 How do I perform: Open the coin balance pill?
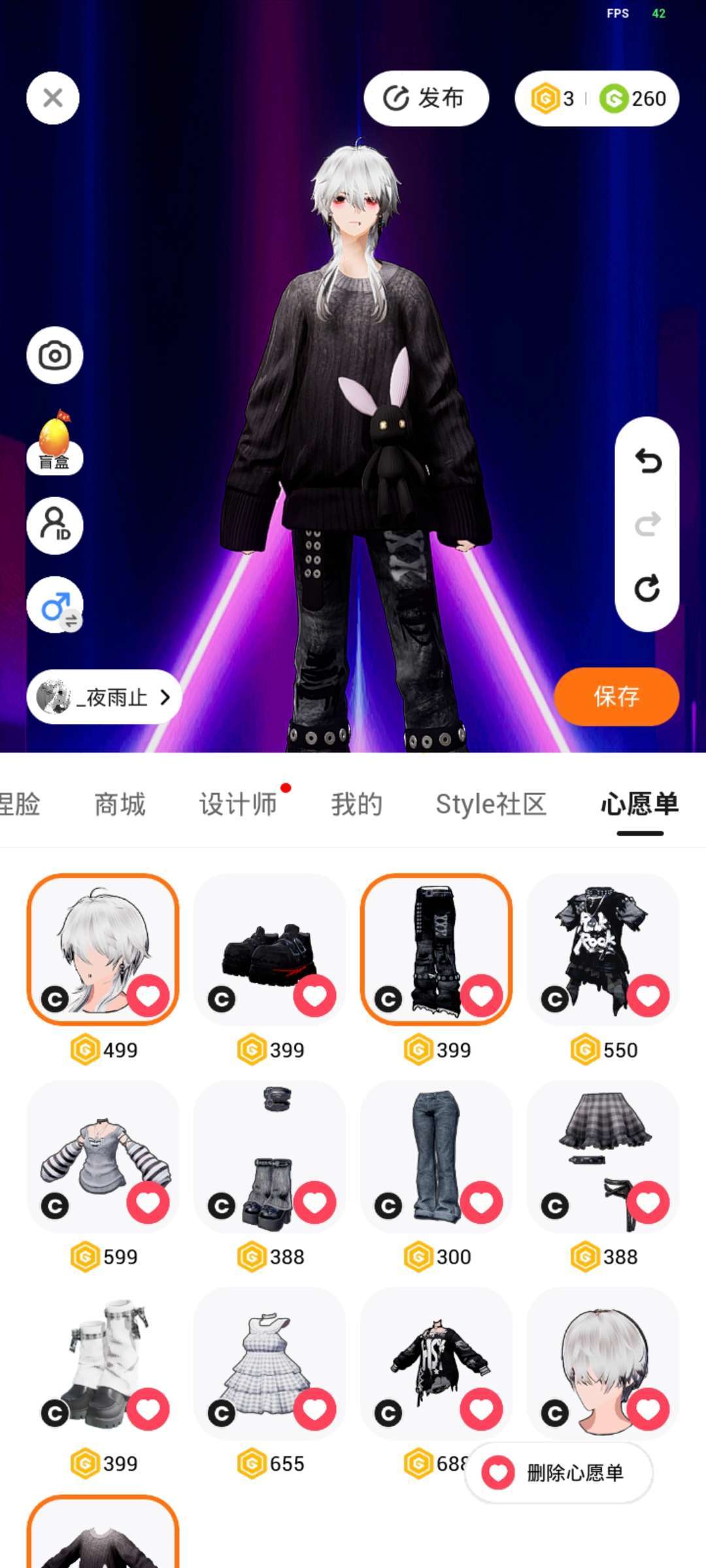(597, 99)
